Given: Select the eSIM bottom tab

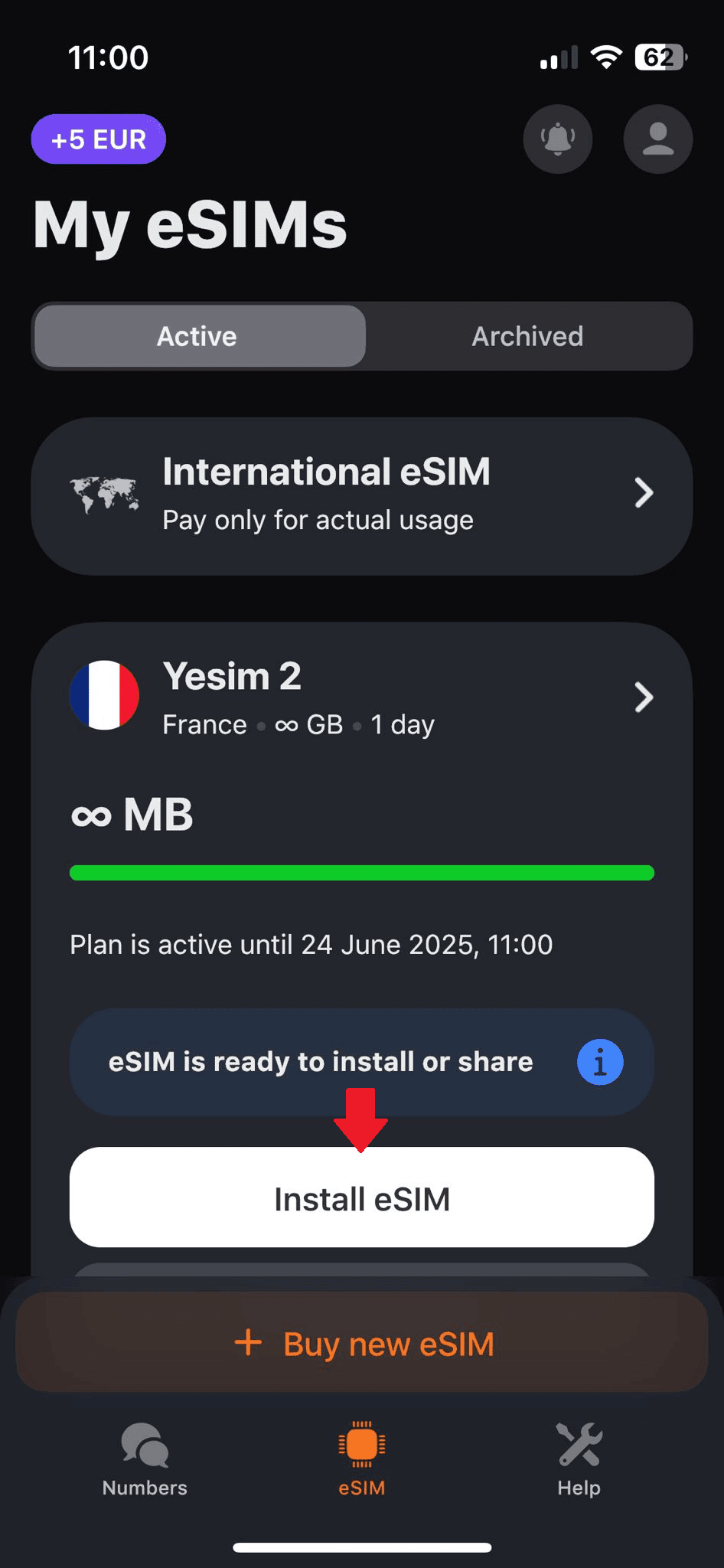Looking at the screenshot, I should point(362,1459).
